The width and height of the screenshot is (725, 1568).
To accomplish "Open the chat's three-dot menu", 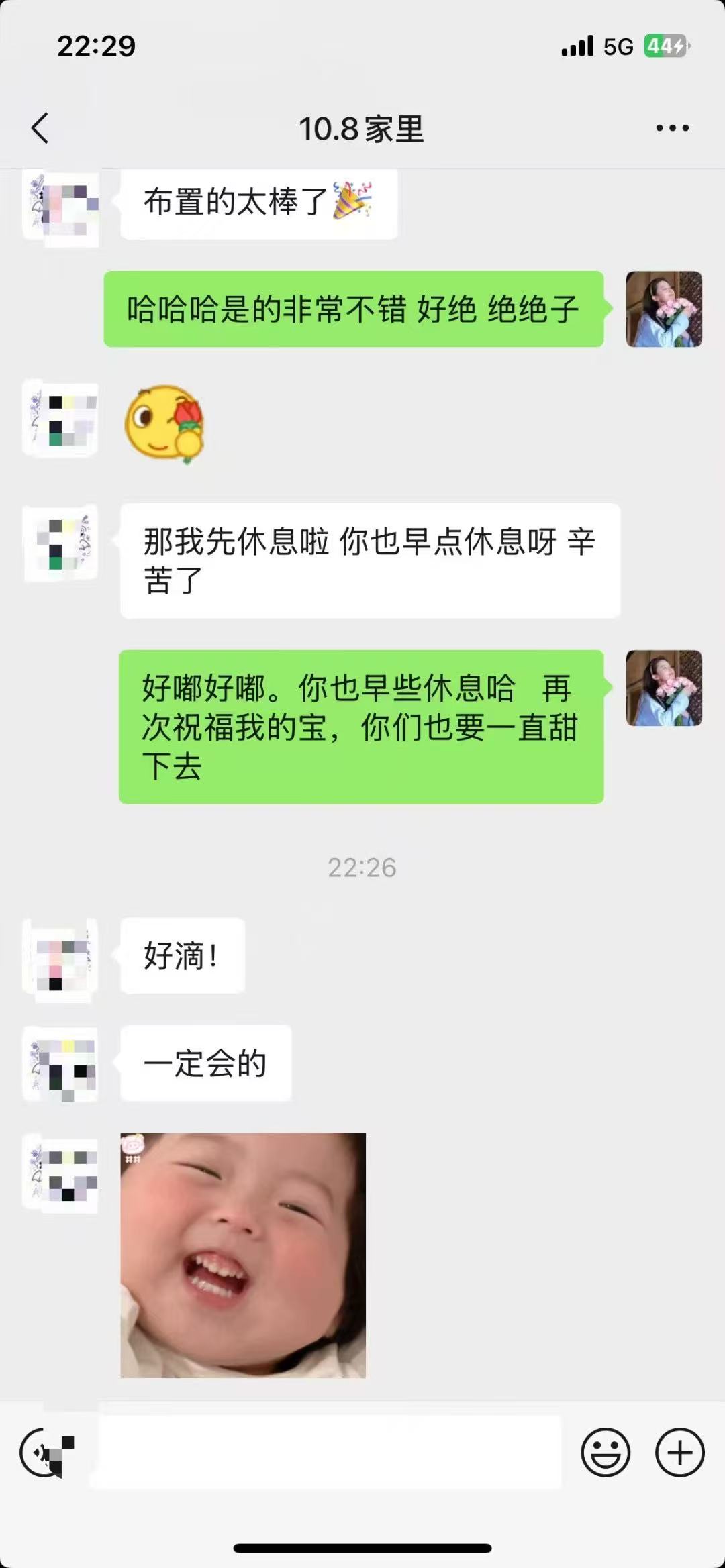I will pyautogui.click(x=672, y=127).
